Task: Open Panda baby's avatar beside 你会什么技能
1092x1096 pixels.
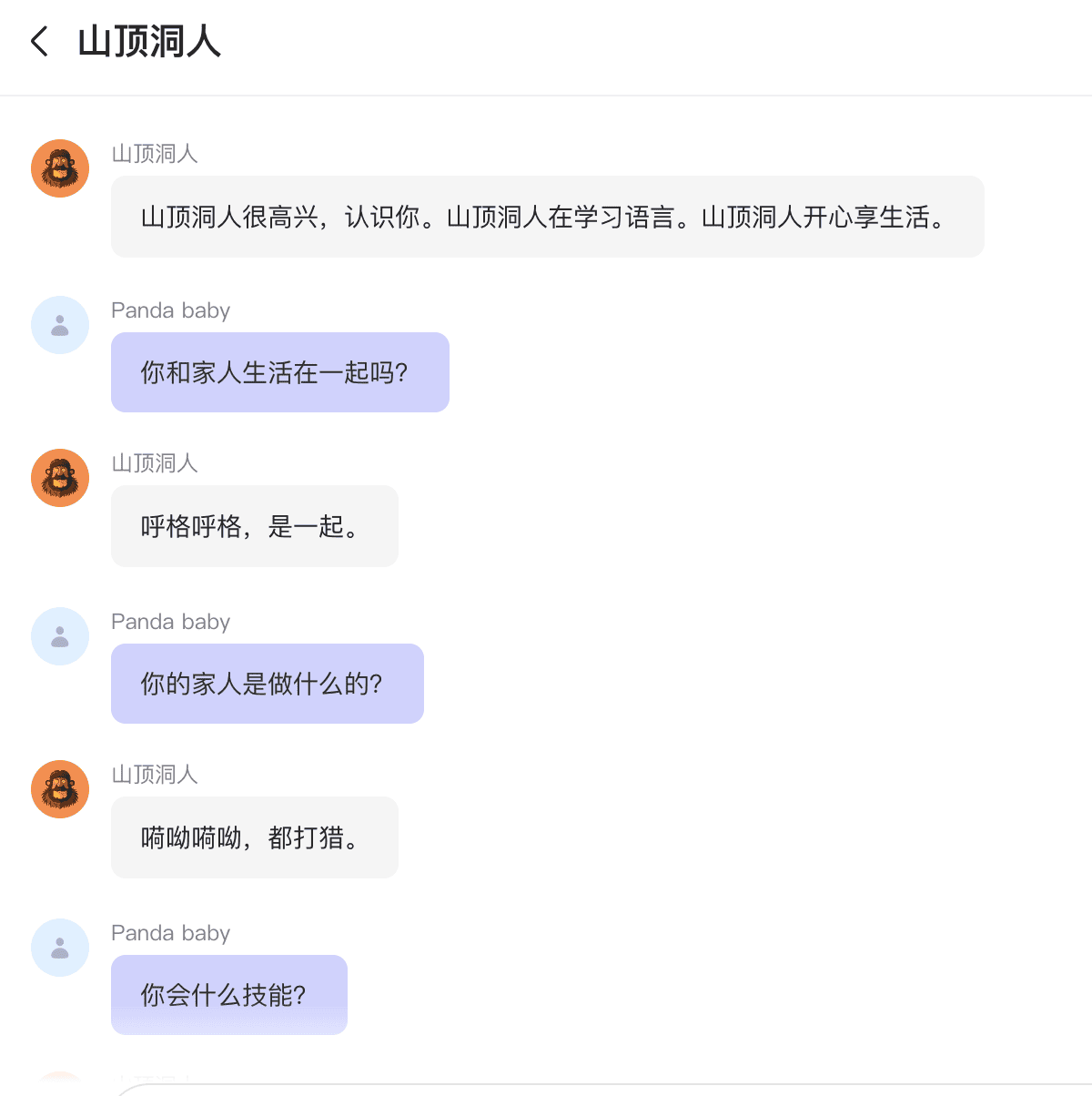Action: tap(60, 948)
